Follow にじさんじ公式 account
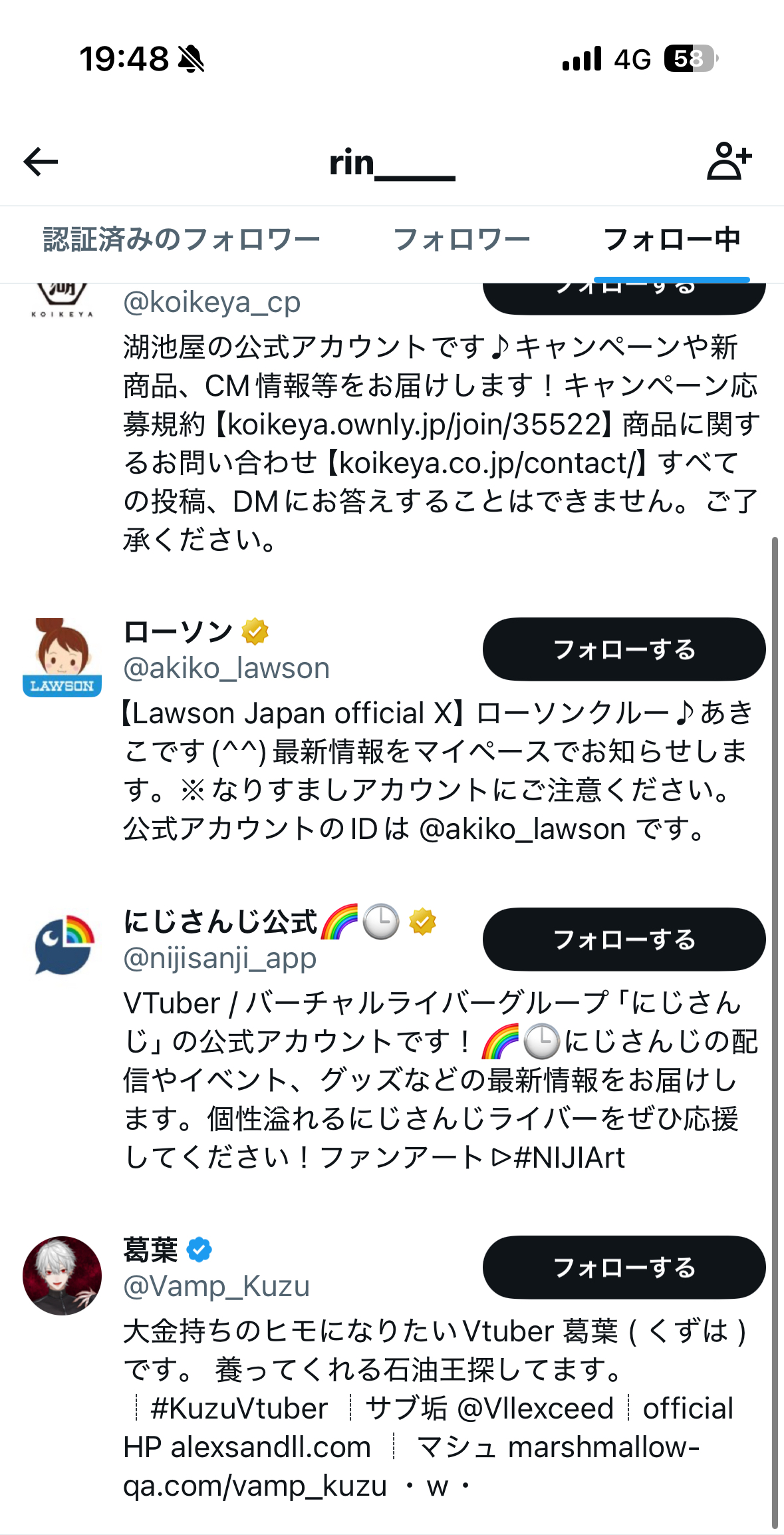The height and width of the screenshot is (1535, 784). click(624, 939)
